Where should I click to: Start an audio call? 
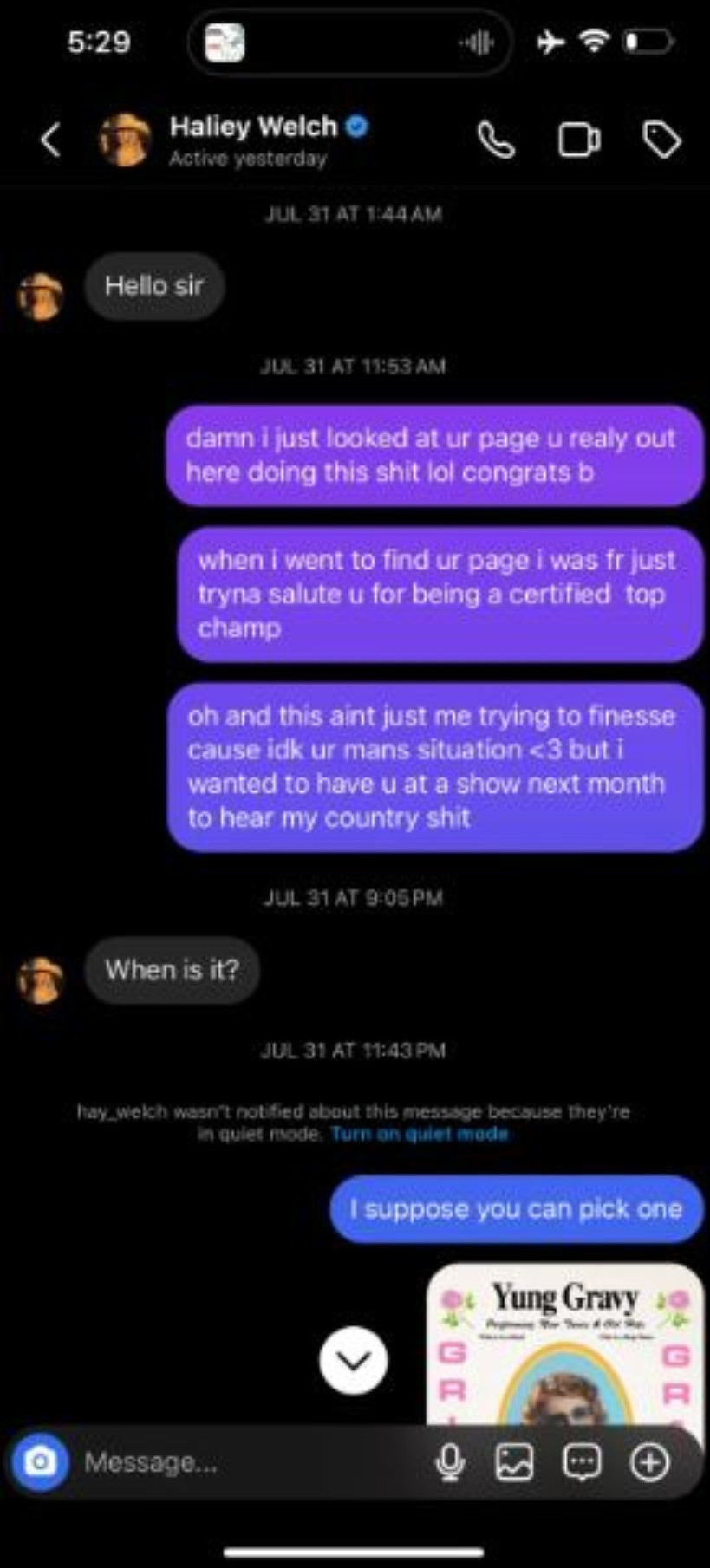(x=496, y=140)
